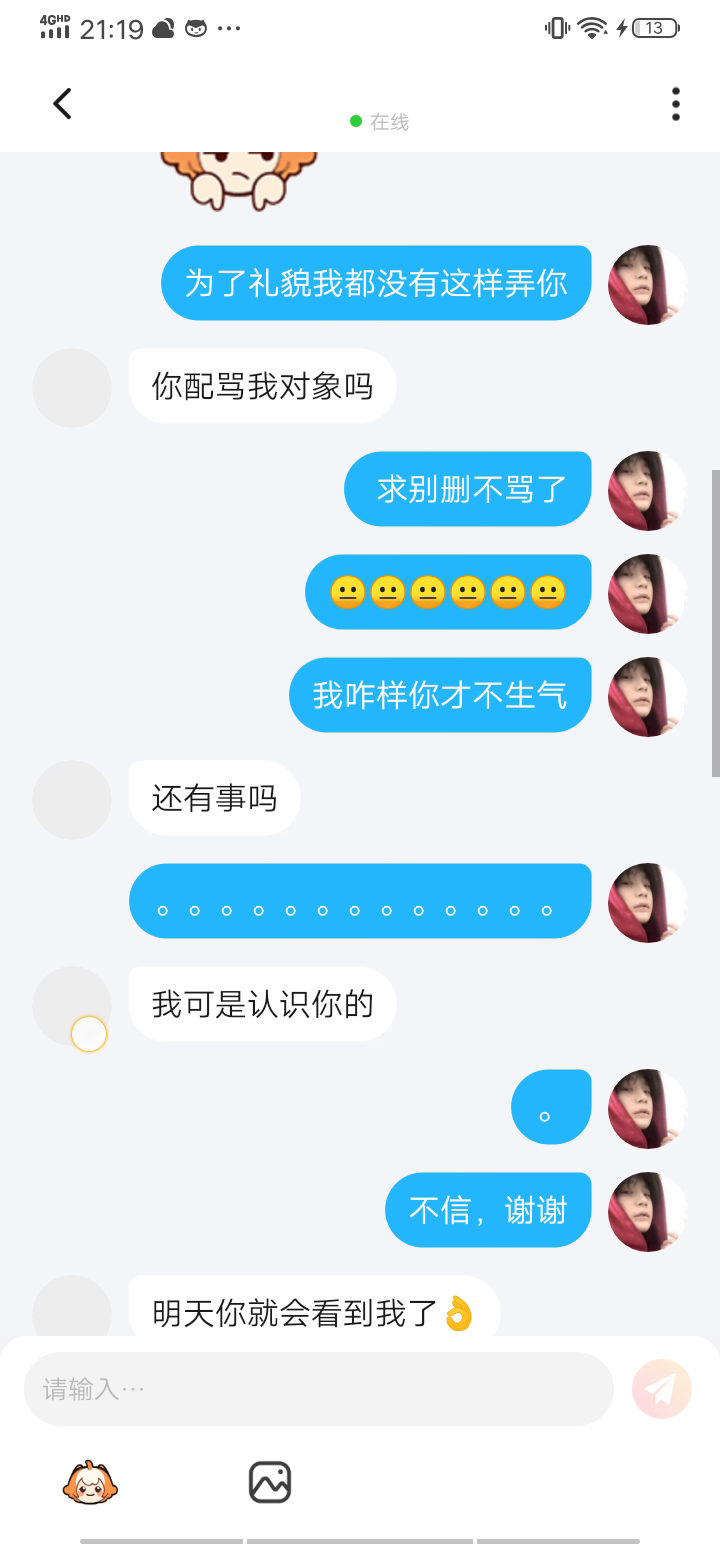Attach a picture from gallery

point(269,1482)
